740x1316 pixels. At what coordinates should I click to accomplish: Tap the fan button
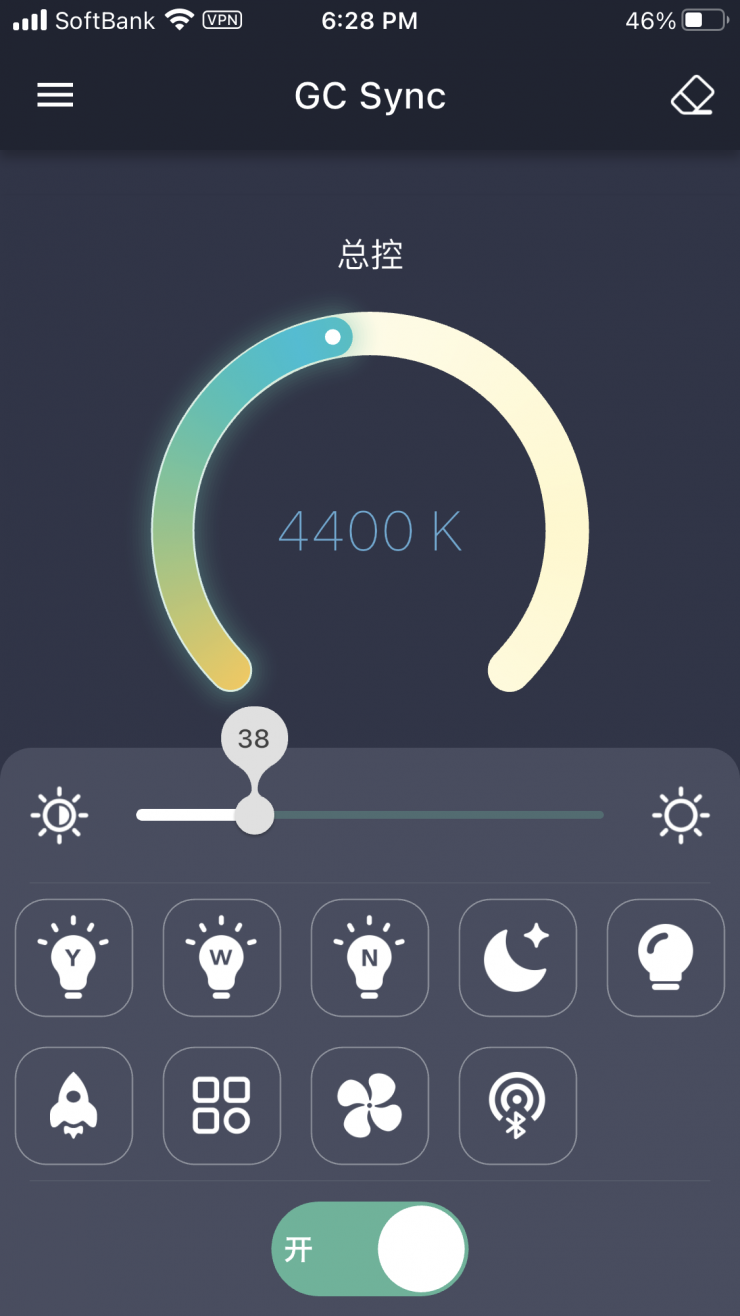point(370,1105)
